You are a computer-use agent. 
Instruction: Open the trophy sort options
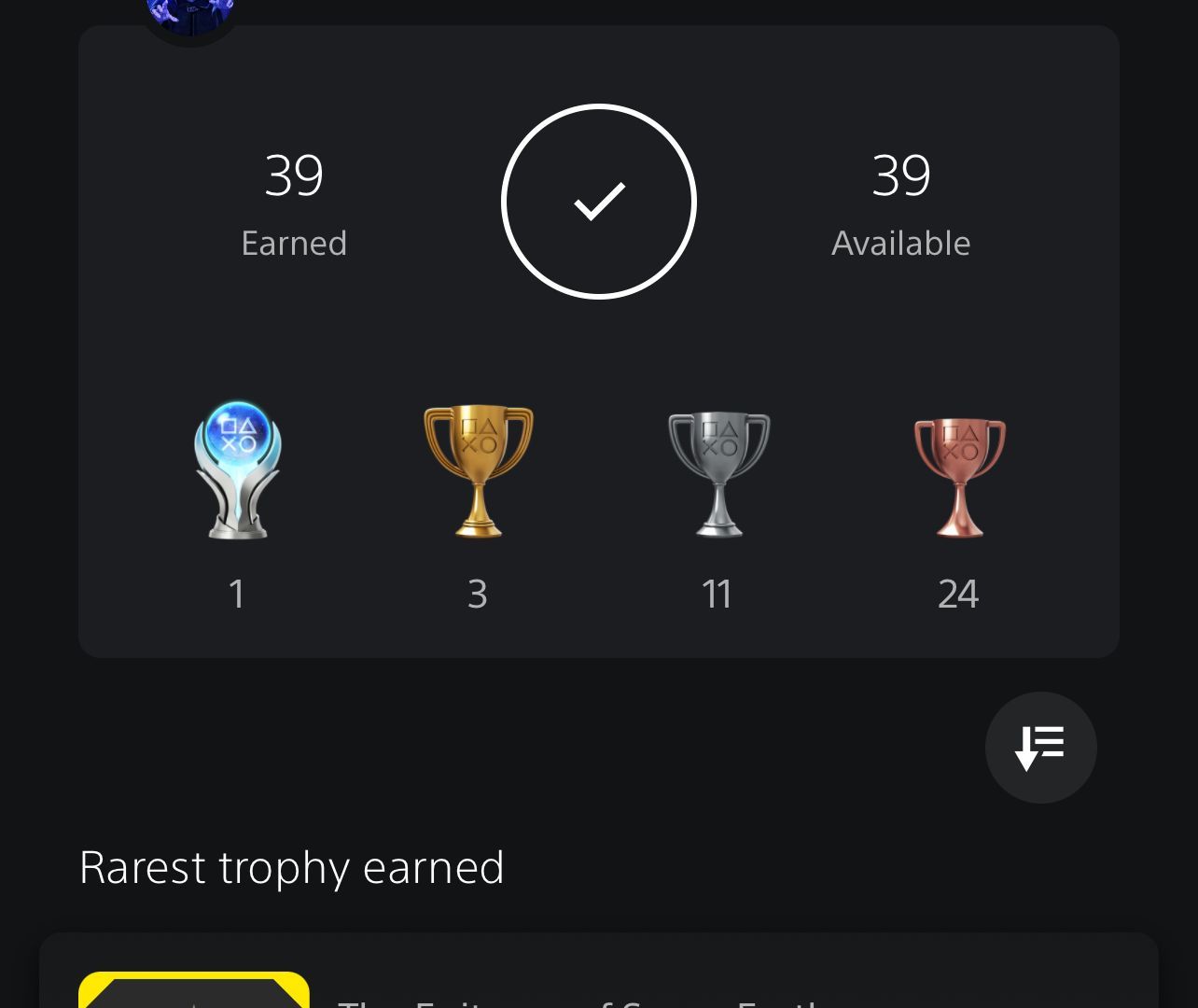point(1040,748)
